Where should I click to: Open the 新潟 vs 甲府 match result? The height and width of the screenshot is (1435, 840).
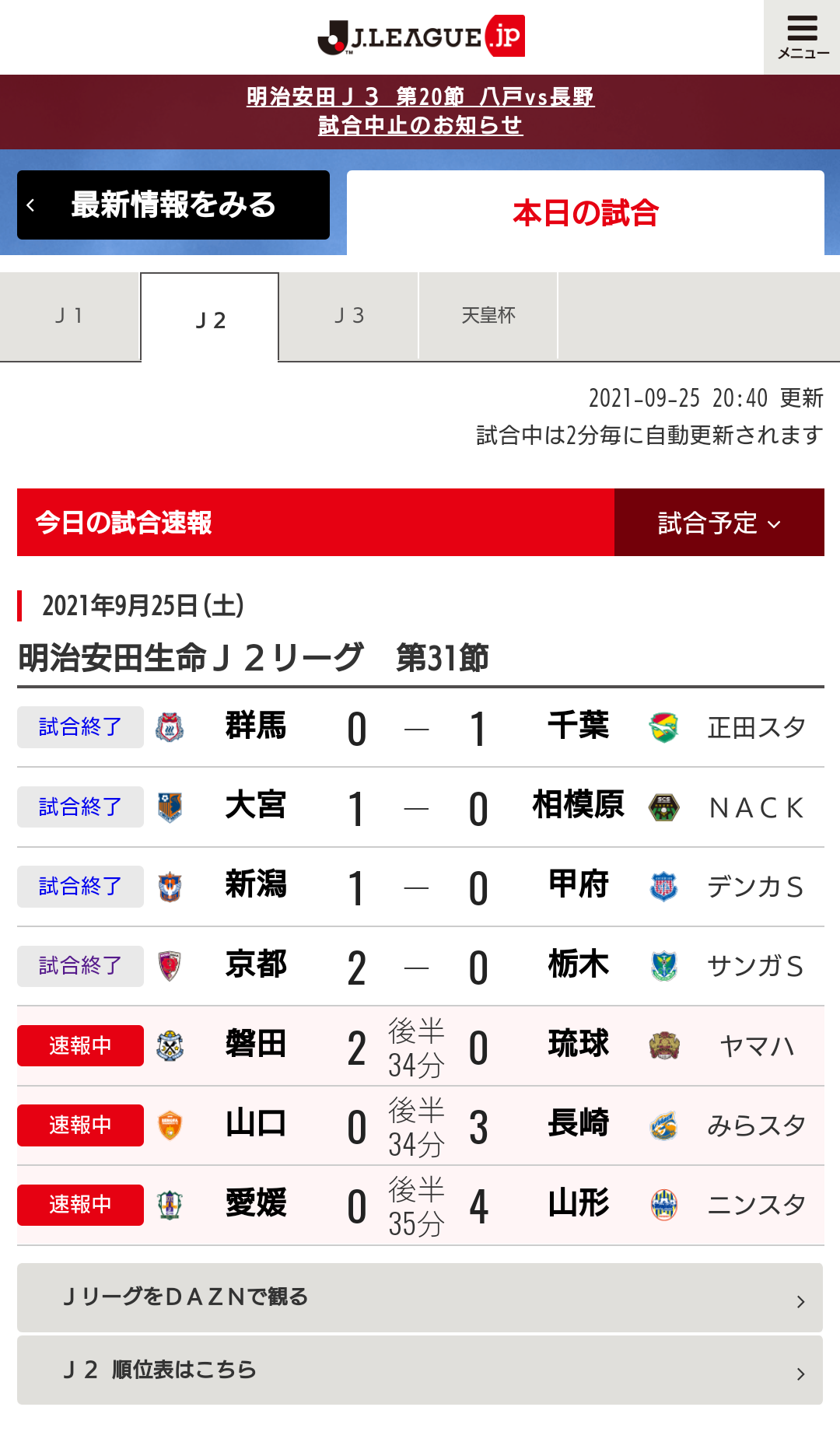(x=421, y=887)
